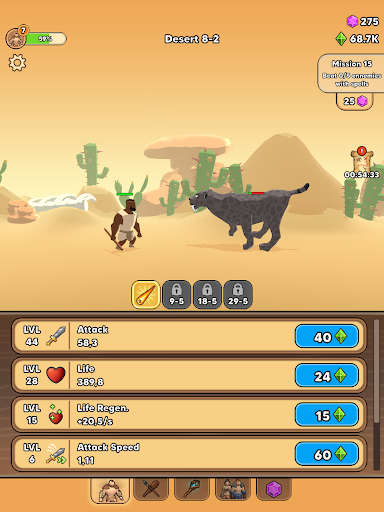The width and height of the screenshot is (384, 512).
Task: Open the player profile avatar
Action: point(15,39)
